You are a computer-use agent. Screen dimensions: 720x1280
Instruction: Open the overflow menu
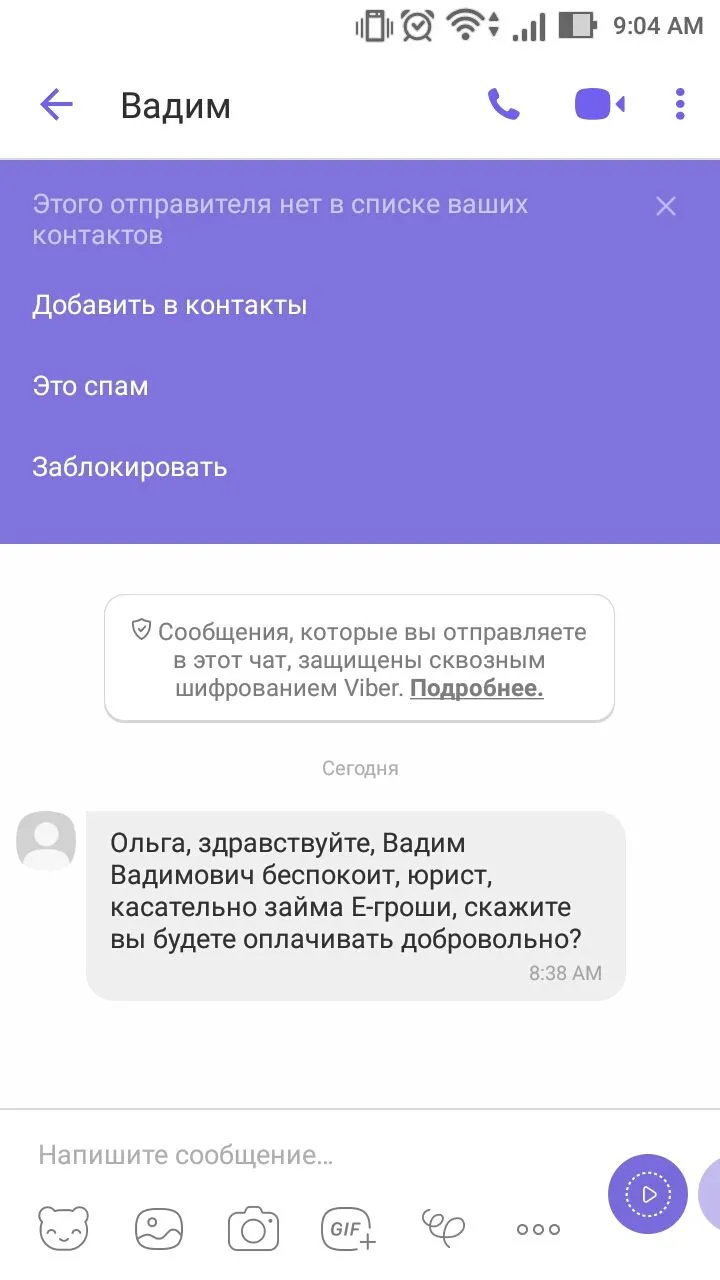(x=680, y=104)
